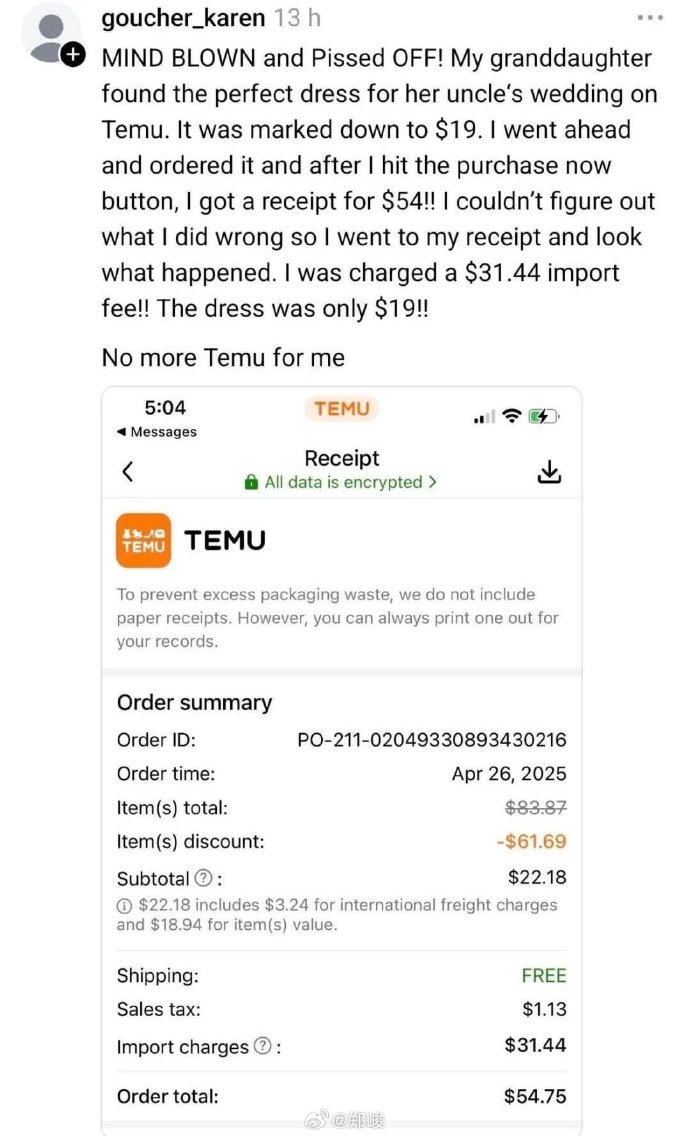
Task: Follow goucher_karen via the avatar plus badge
Action: 73,54
